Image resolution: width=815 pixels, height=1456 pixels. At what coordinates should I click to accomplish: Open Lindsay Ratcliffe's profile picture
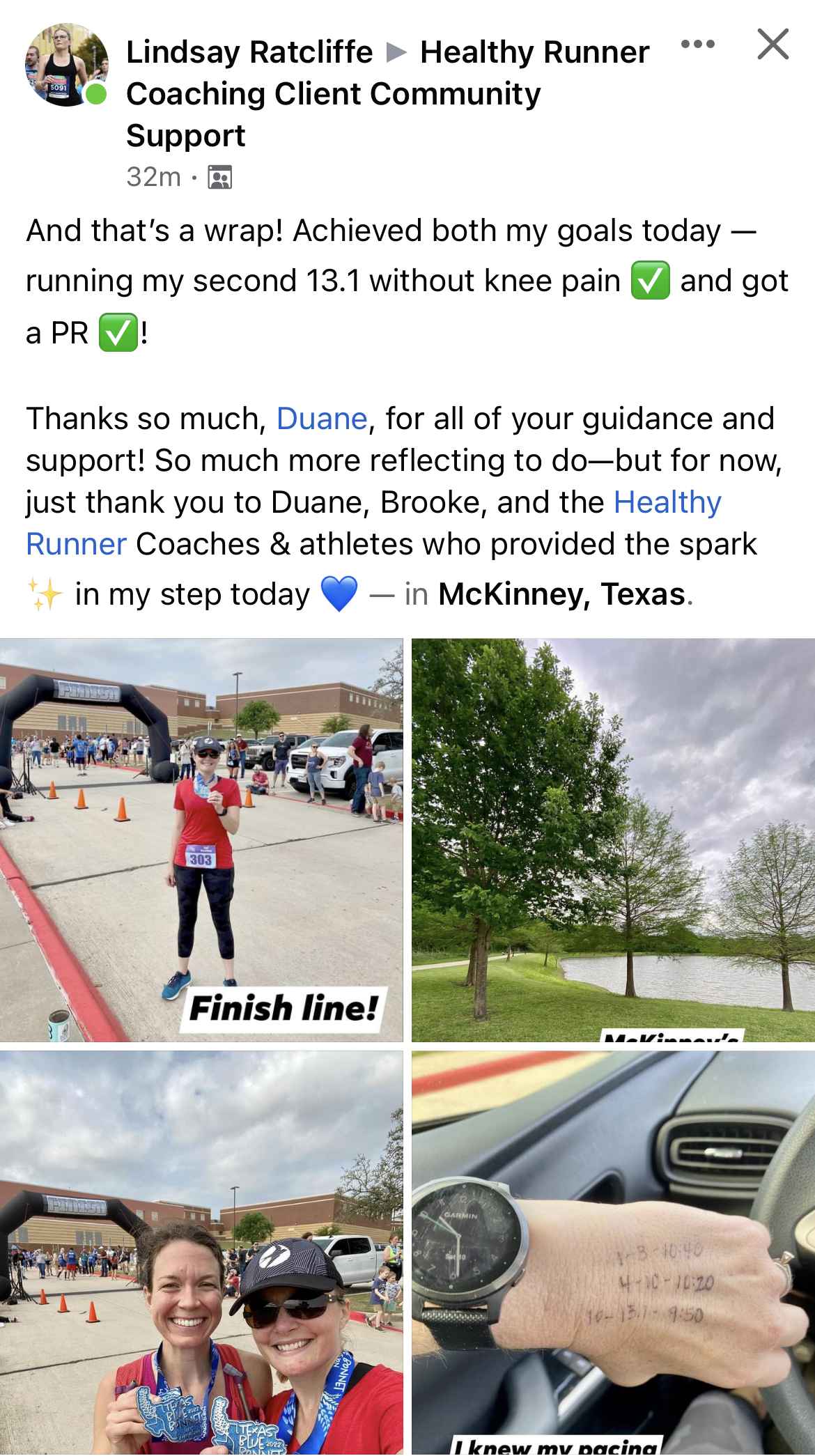point(67,65)
